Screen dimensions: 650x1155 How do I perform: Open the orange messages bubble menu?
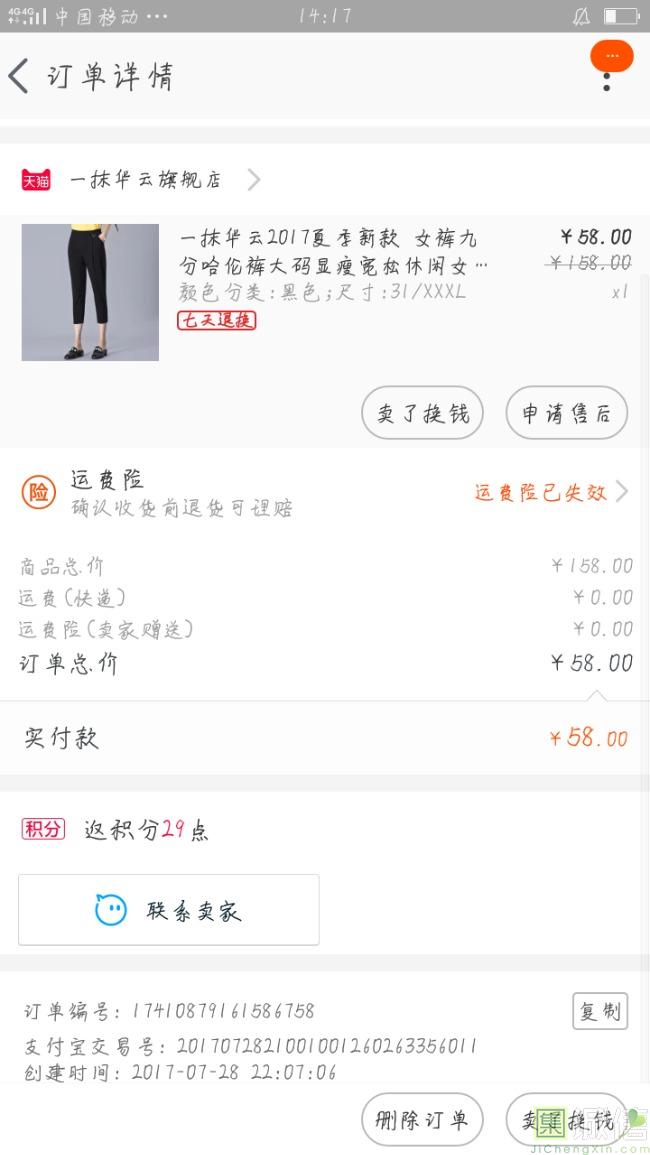click(x=611, y=57)
